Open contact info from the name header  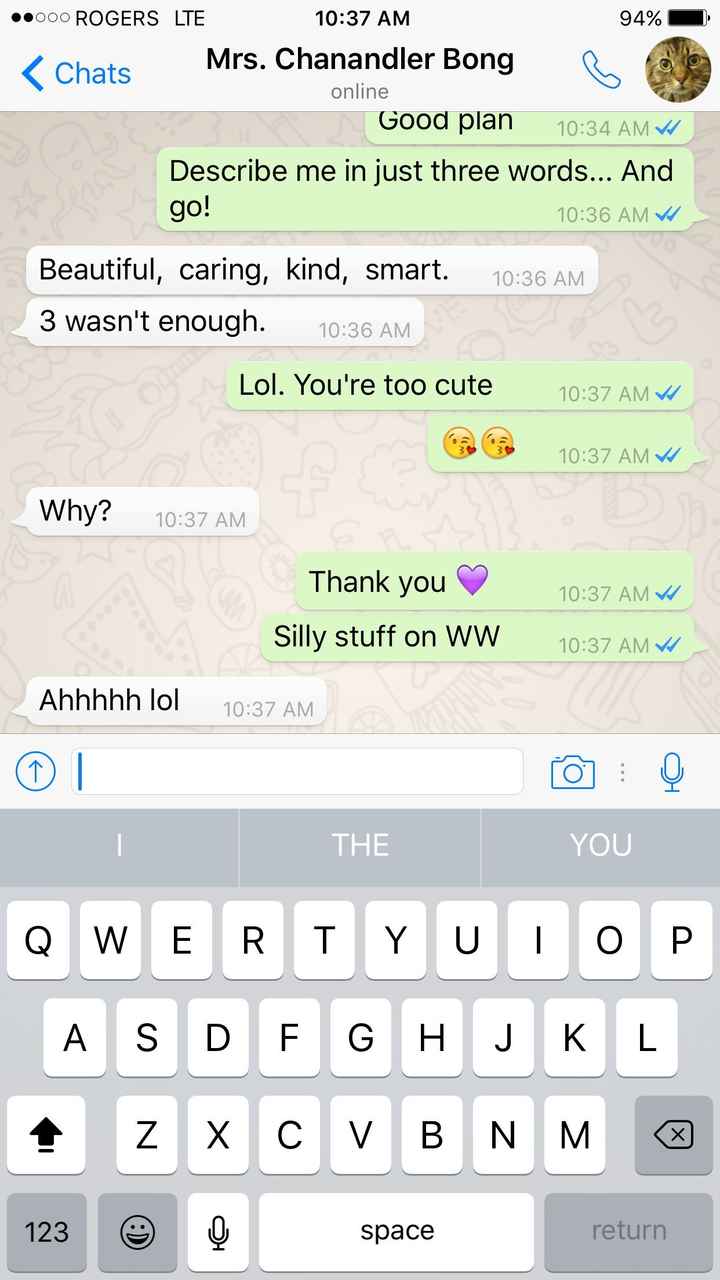pos(360,72)
